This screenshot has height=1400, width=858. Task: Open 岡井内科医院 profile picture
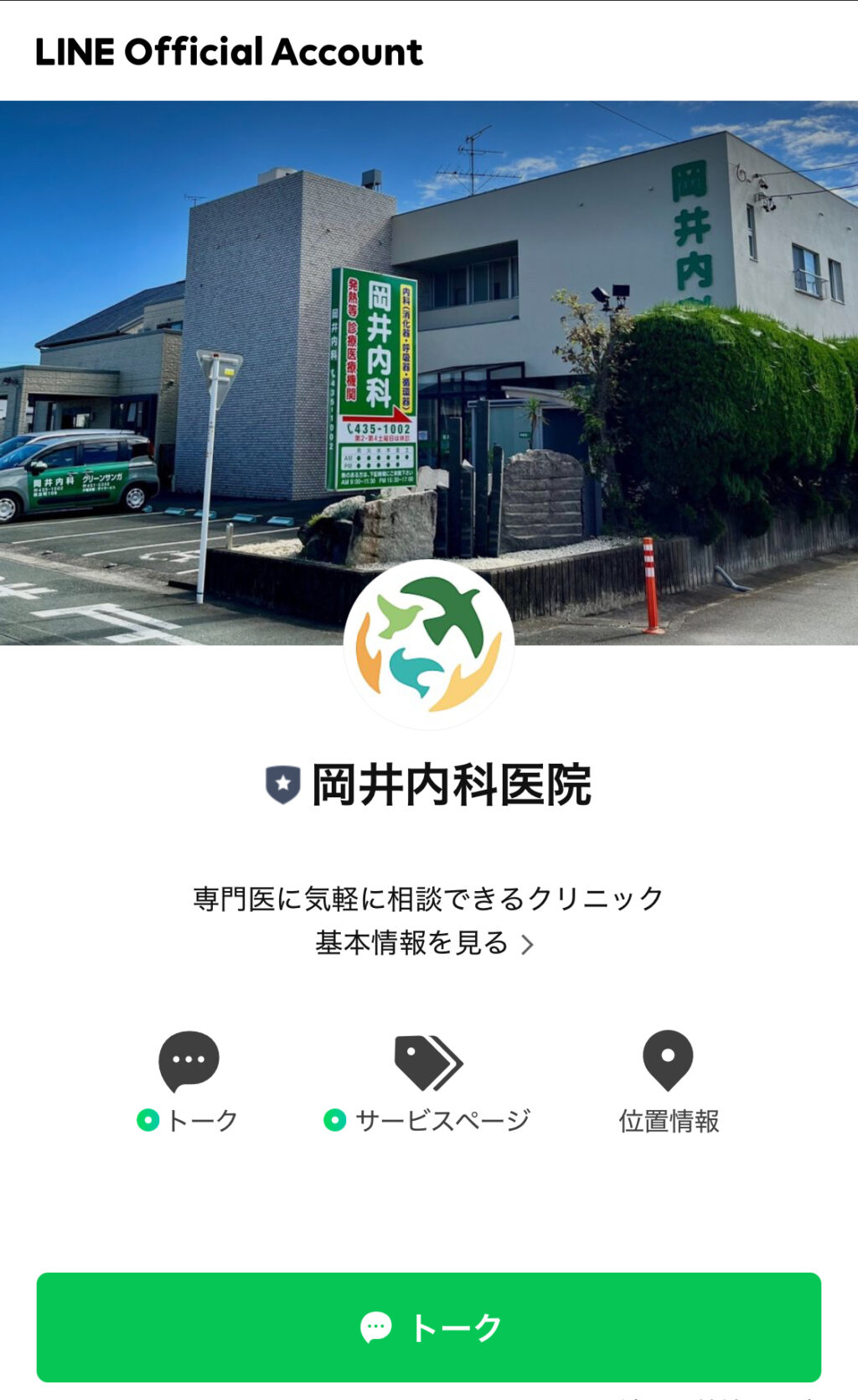pyautogui.click(x=428, y=645)
